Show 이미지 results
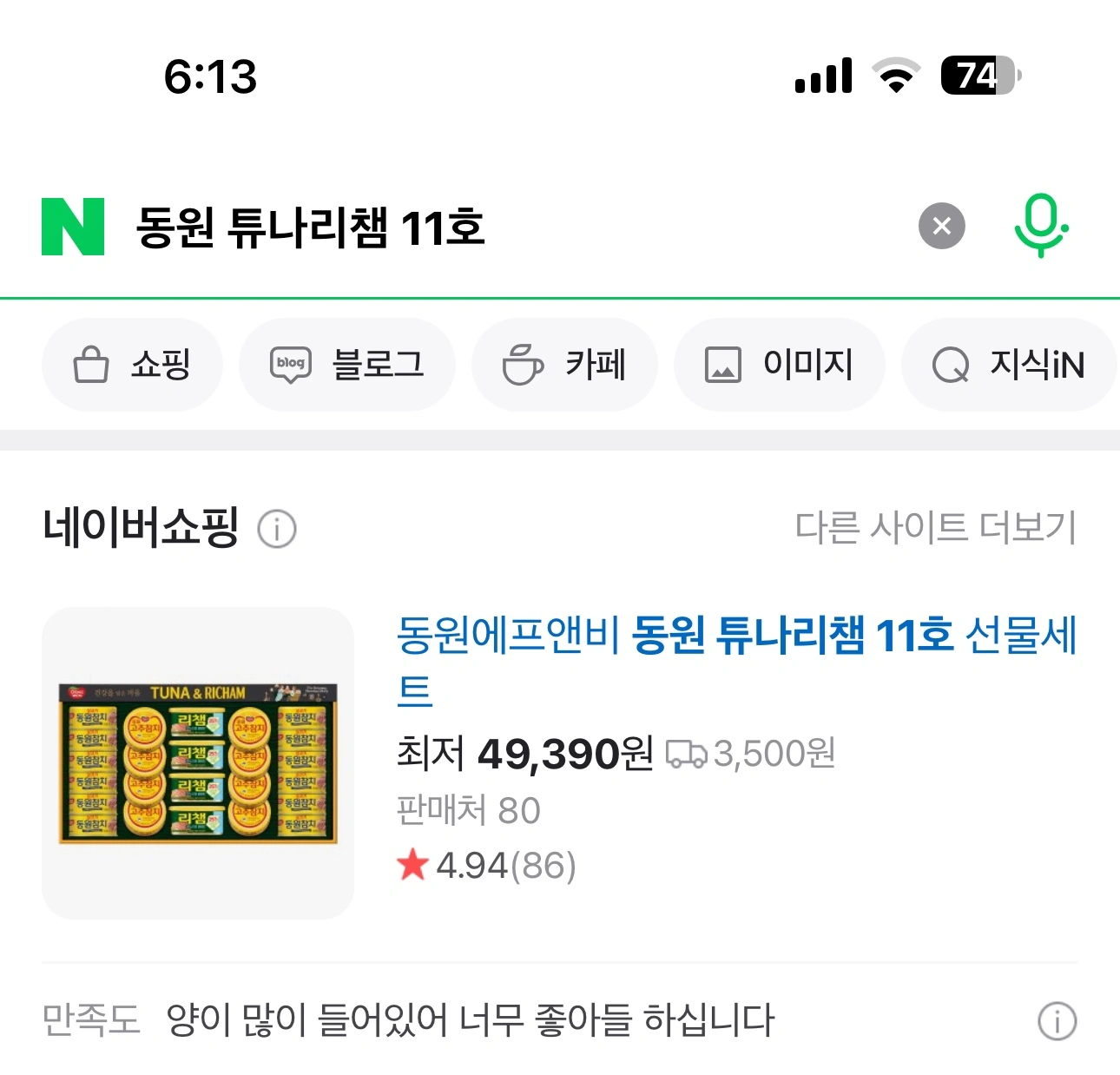The image size is (1120, 1075). click(779, 365)
